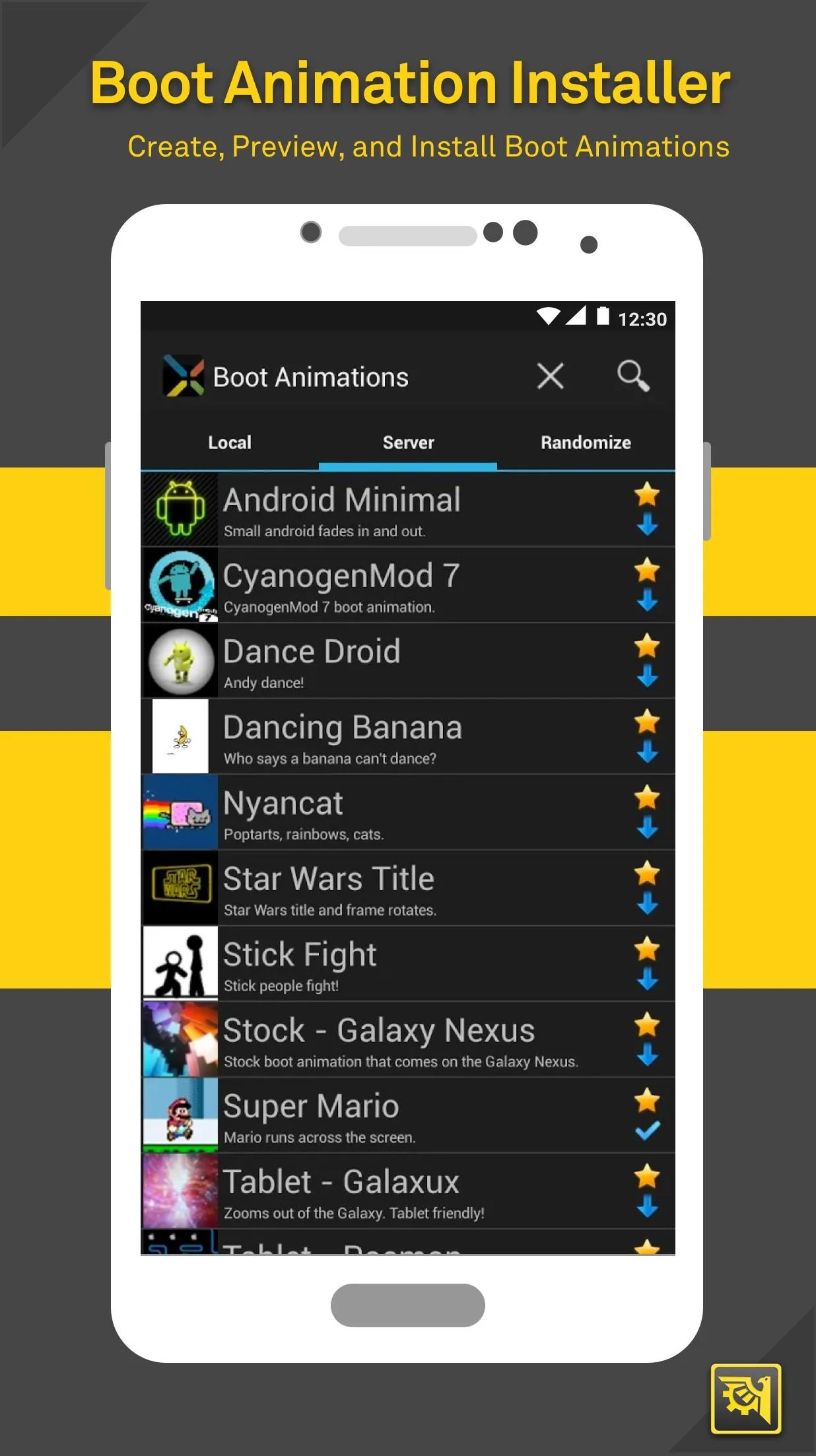This screenshot has width=816, height=1456.
Task: Click the Dance Droid preview image
Action: 180,660
